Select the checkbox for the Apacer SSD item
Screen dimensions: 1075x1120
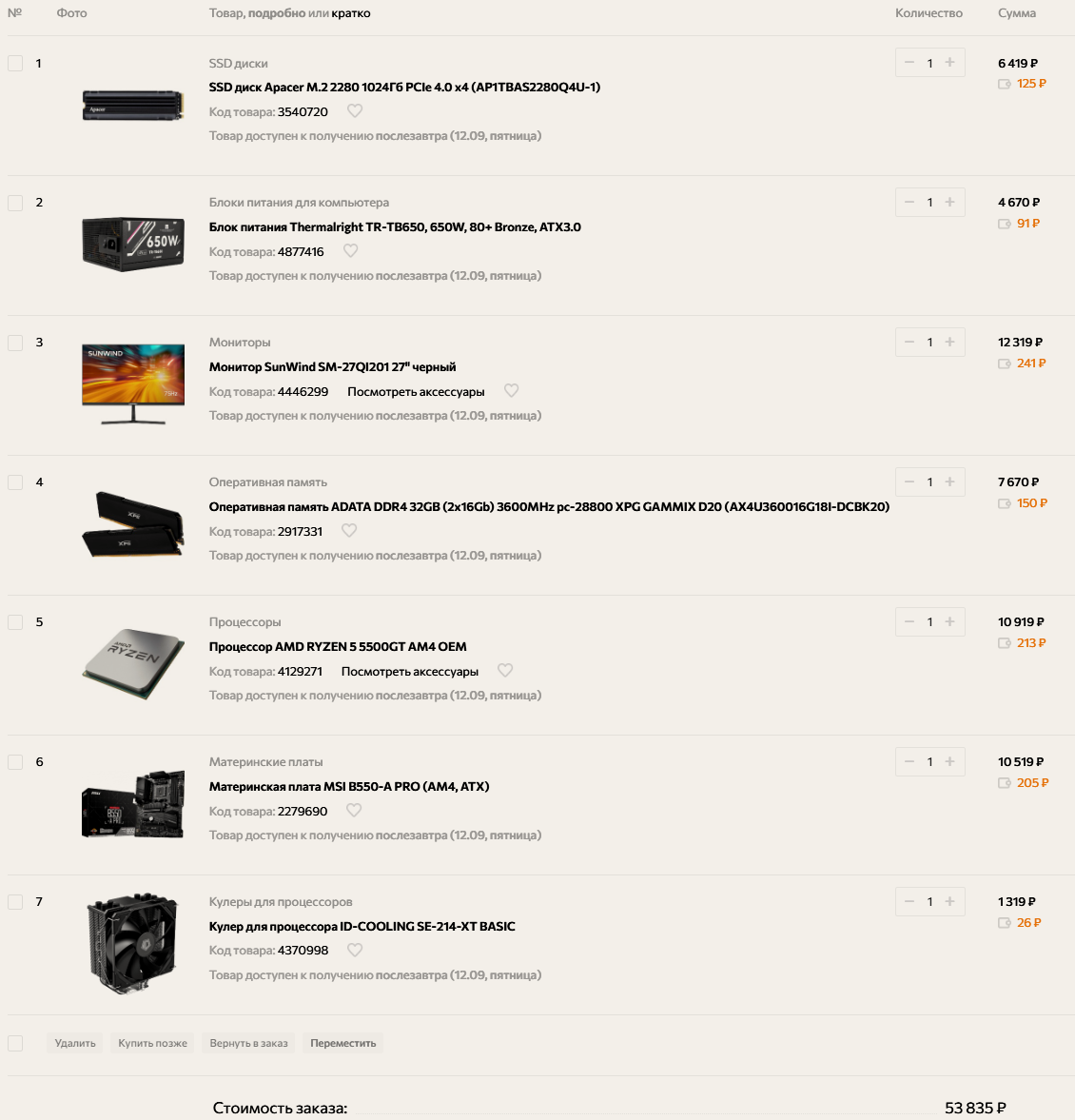[x=15, y=64]
